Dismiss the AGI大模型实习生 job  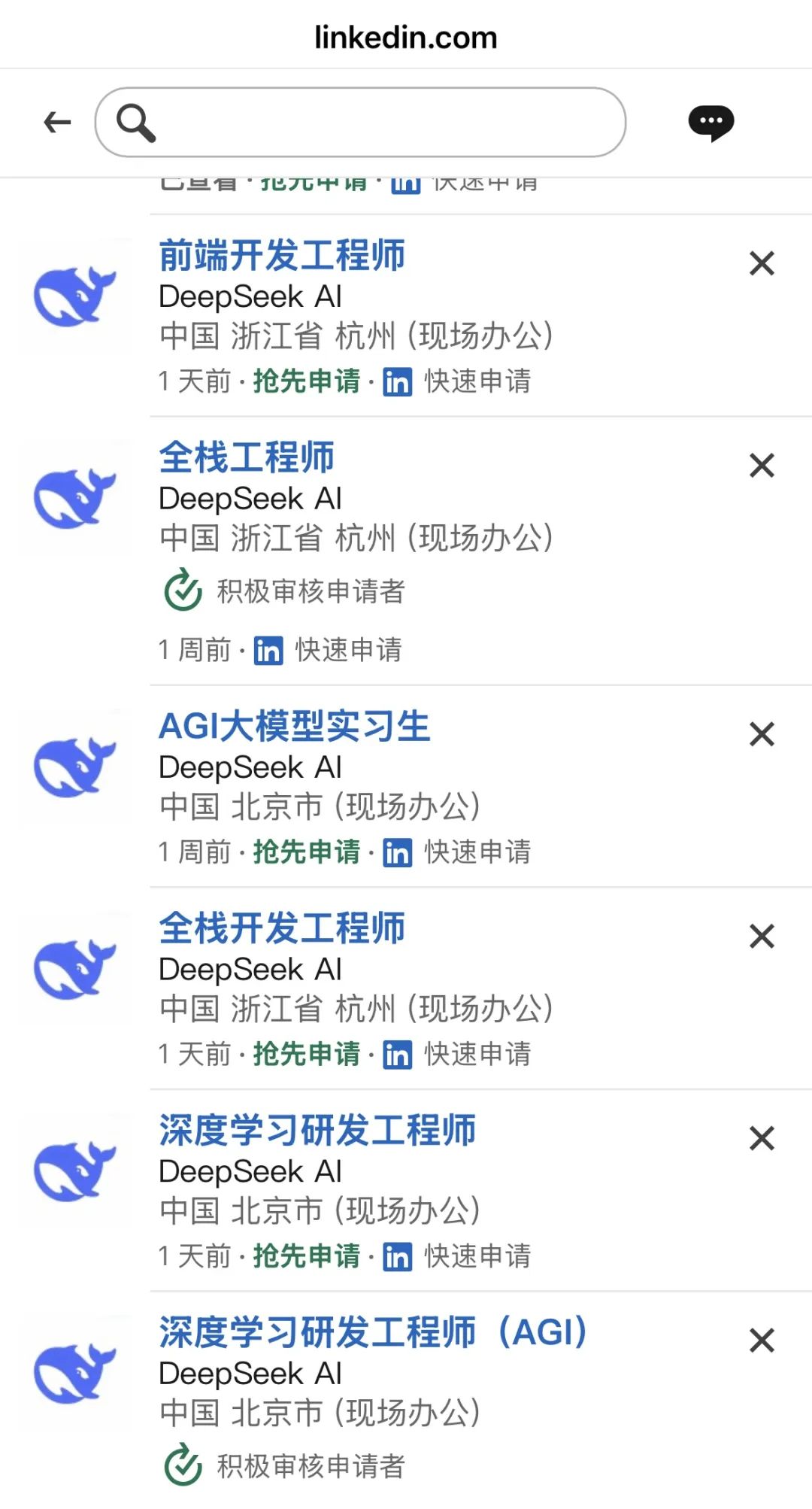(762, 734)
